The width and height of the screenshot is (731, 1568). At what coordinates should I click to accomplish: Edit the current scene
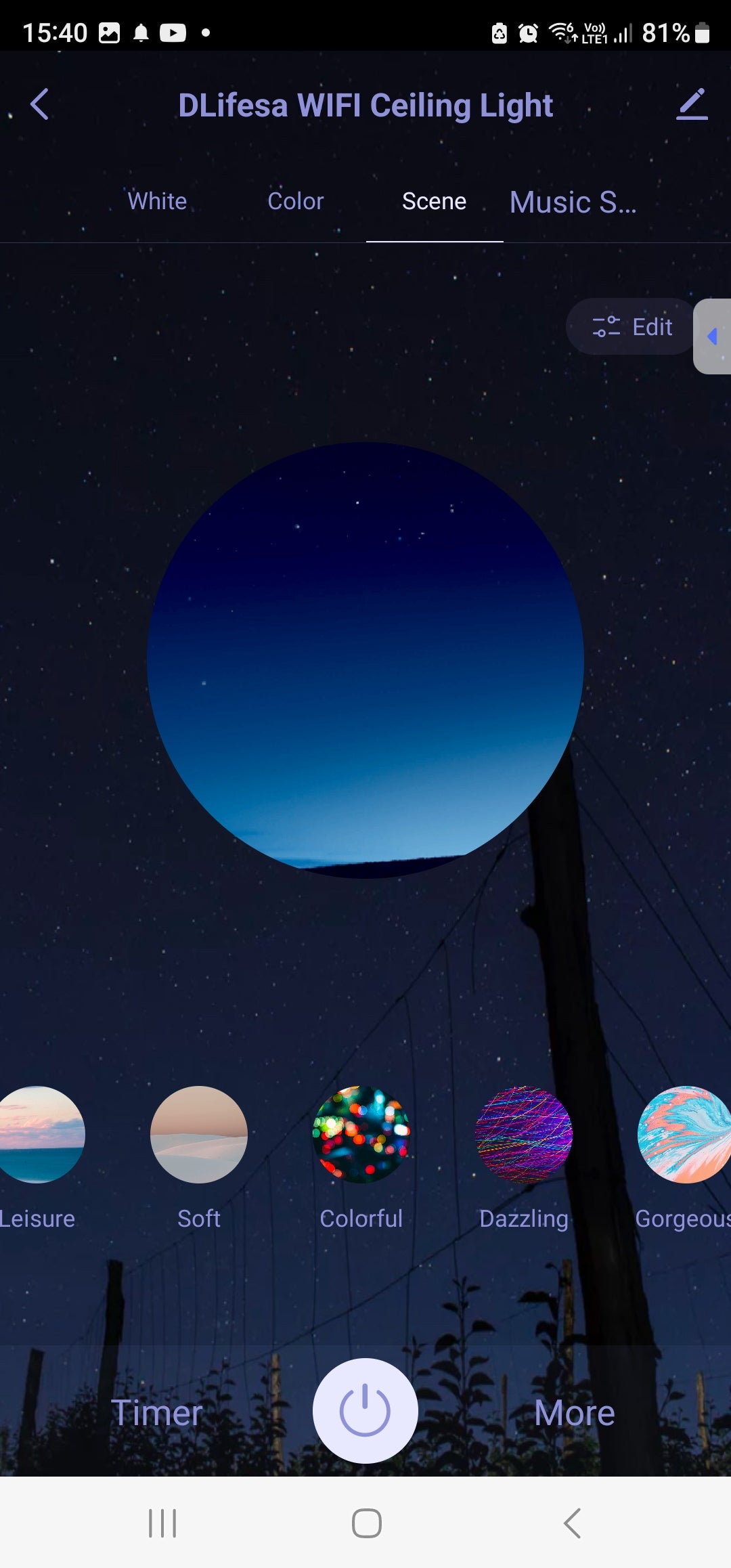pos(632,327)
